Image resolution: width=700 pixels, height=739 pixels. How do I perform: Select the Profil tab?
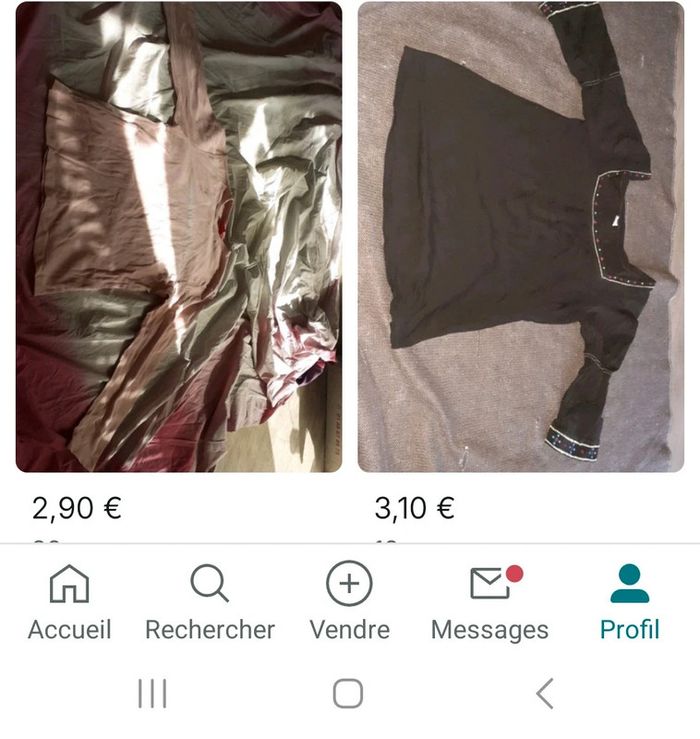coord(629,602)
